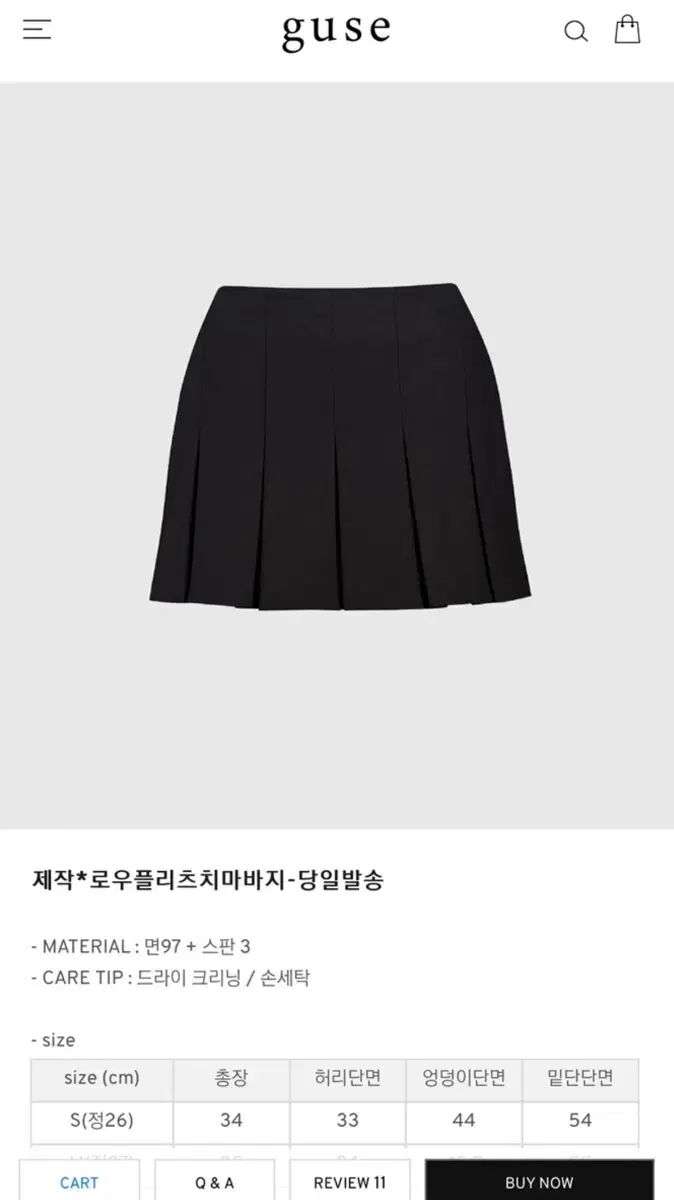The height and width of the screenshot is (1200, 674).
Task: Go to guse home via logo
Action: [336, 31]
